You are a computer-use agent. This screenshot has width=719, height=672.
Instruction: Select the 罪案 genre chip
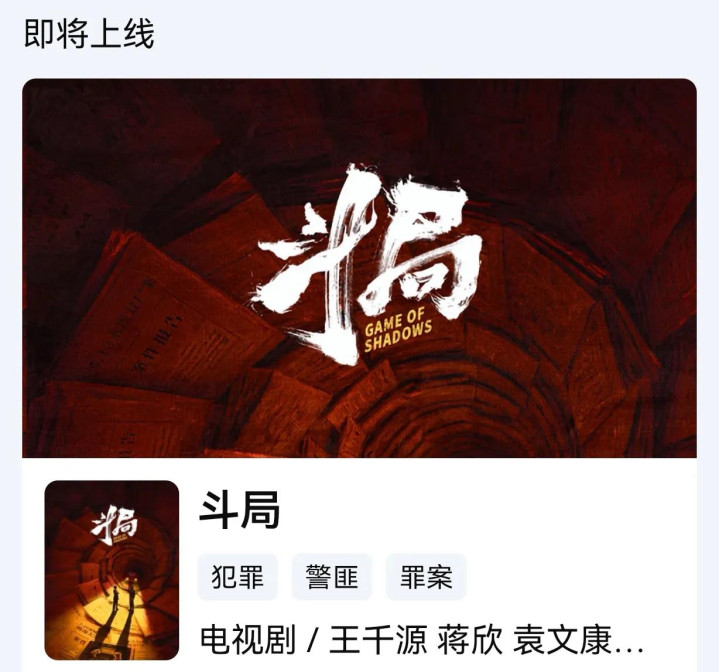(426, 577)
